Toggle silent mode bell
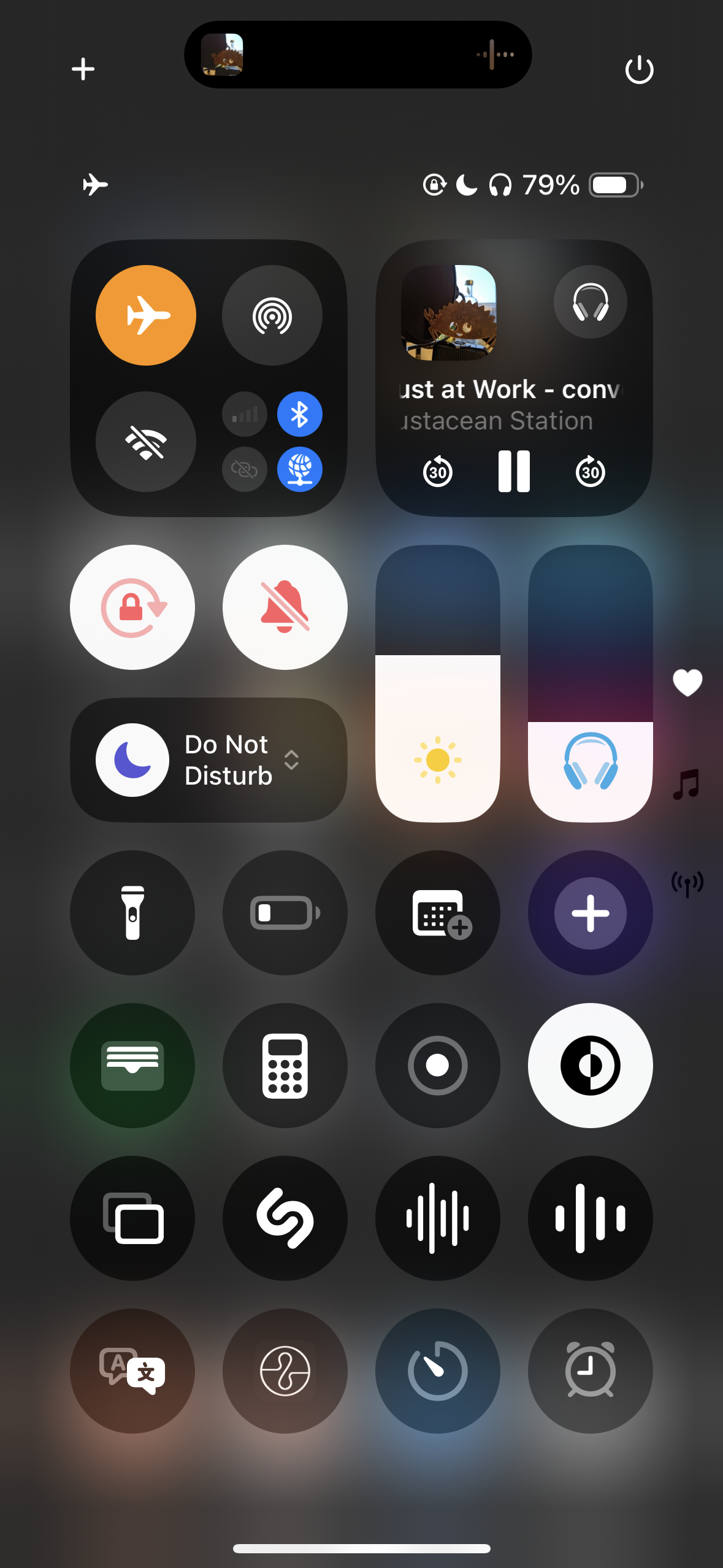This screenshot has width=723, height=1568. (x=285, y=607)
